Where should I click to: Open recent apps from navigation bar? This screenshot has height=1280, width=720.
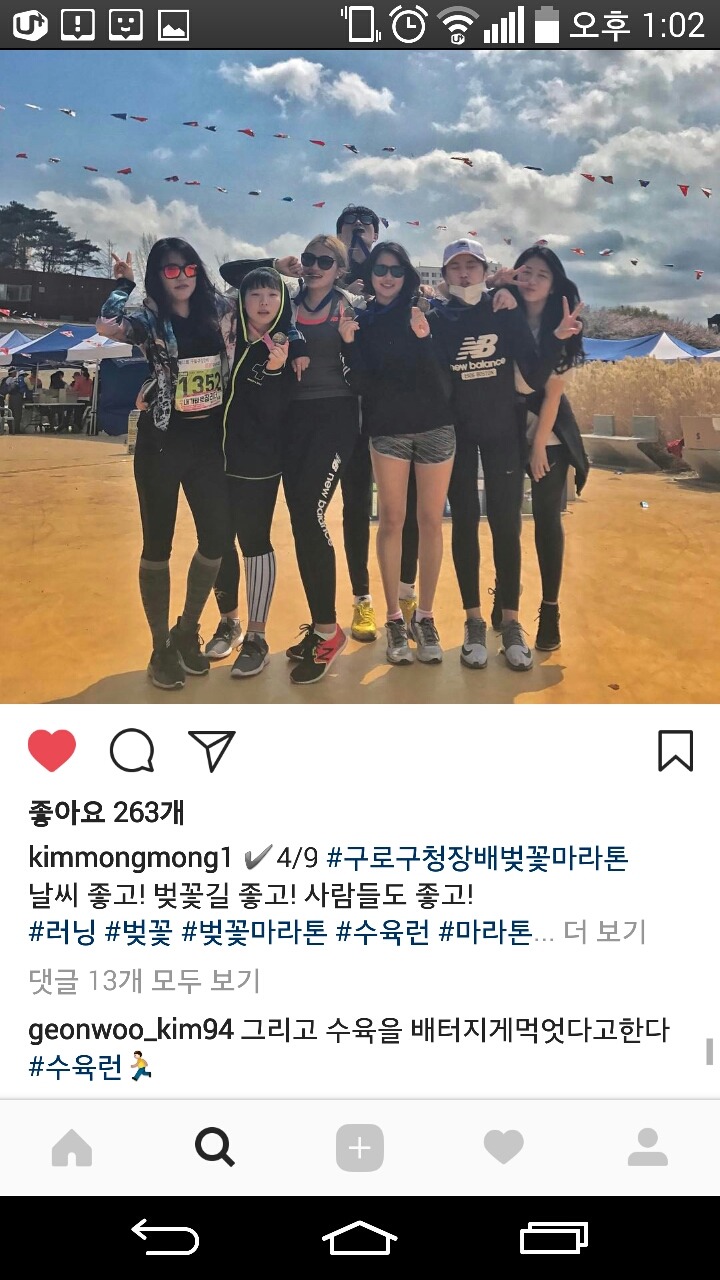(x=553, y=1238)
